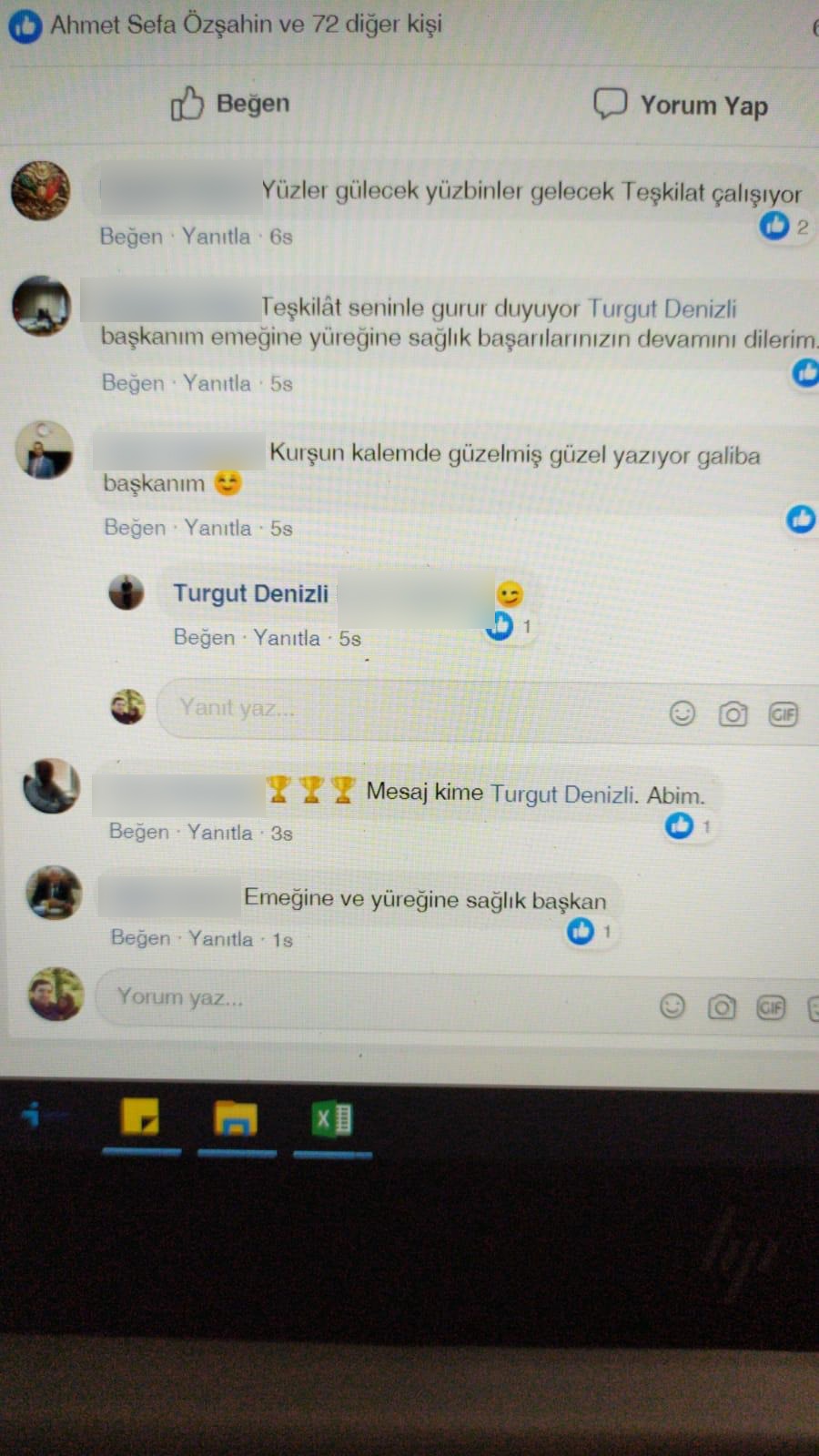Add a GIF to the reply field
819x1456 pixels.
tap(783, 714)
